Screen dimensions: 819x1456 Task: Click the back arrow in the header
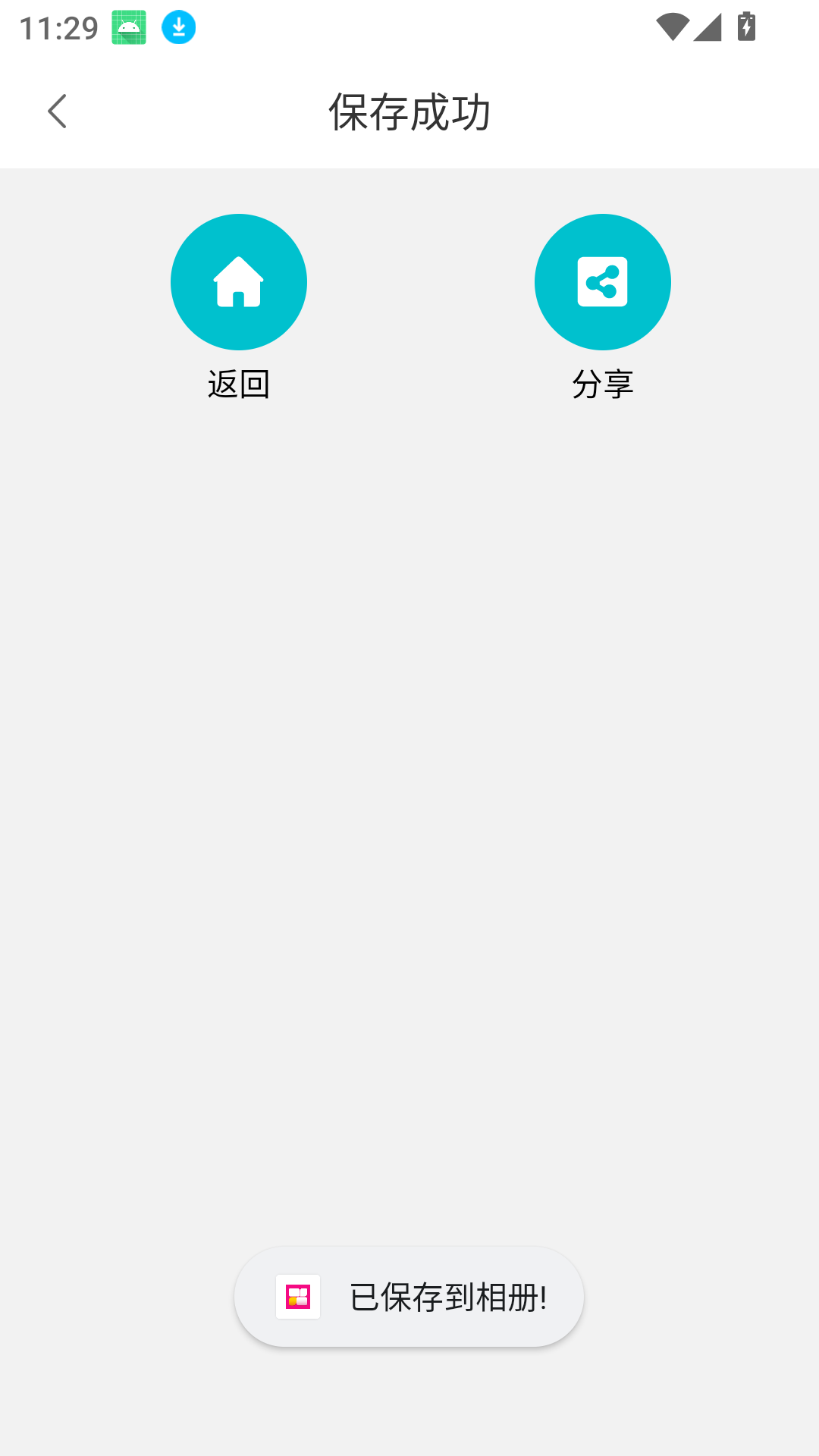point(57,111)
